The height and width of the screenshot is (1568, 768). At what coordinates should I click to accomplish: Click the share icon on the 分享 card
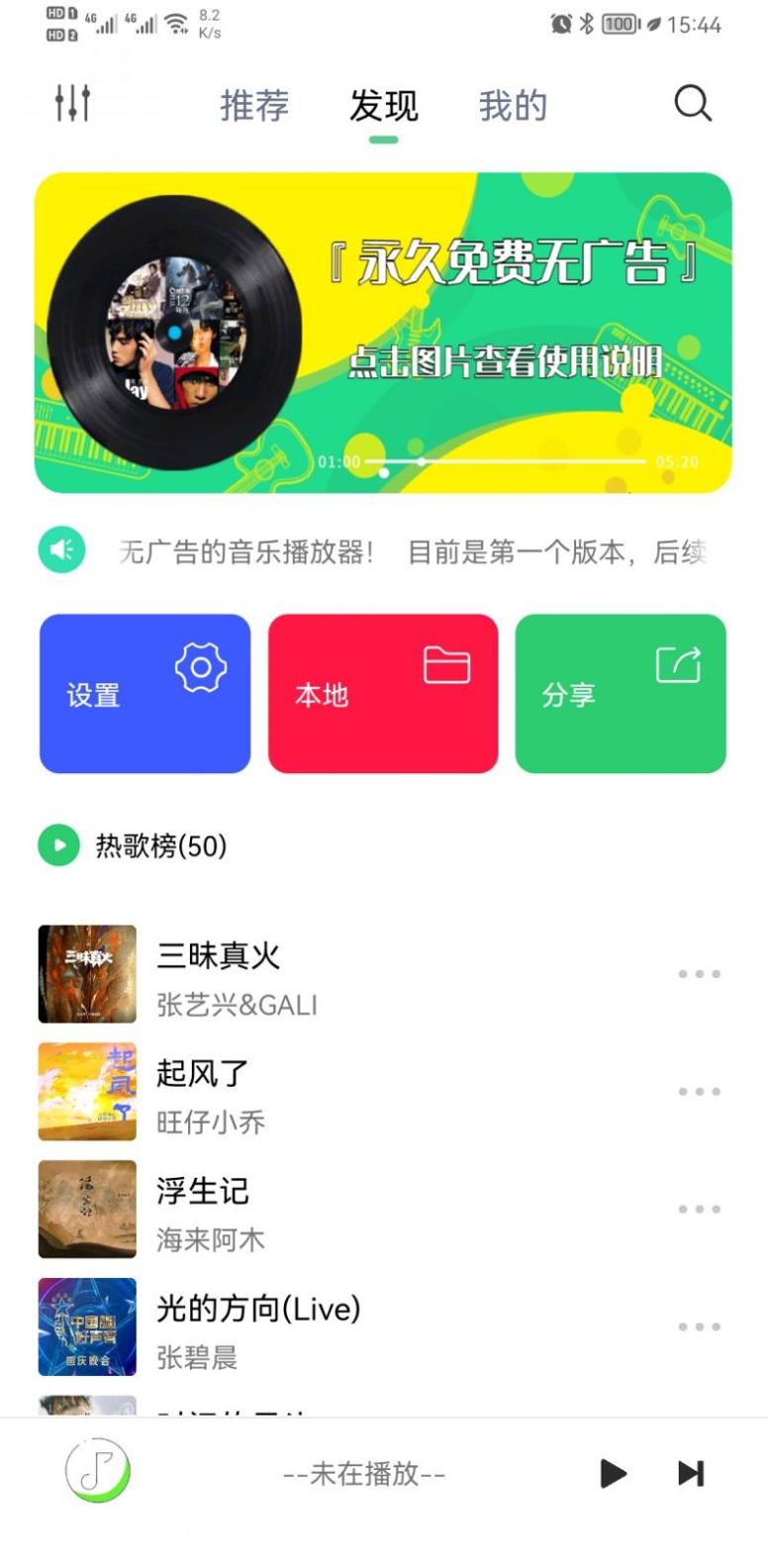click(678, 665)
